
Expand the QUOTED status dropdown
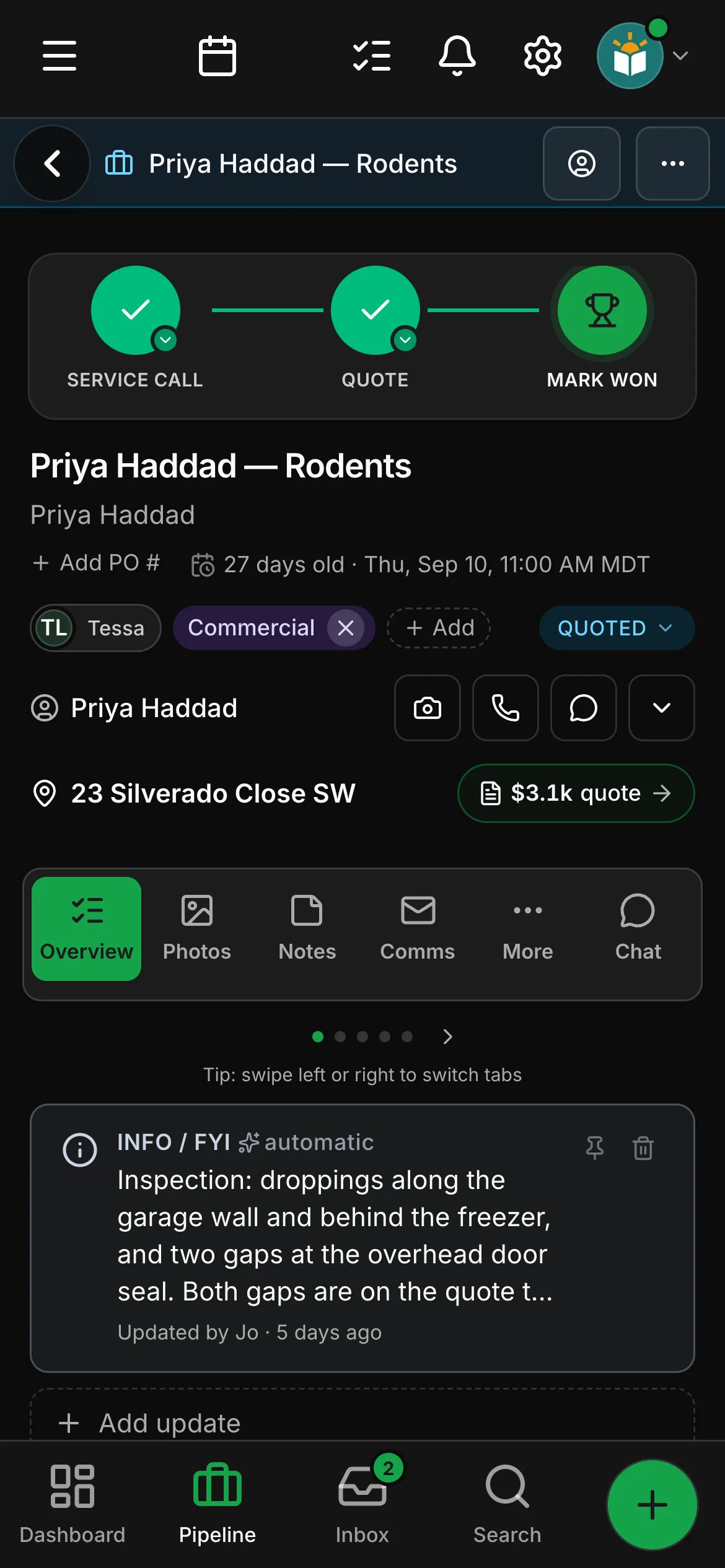[617, 628]
